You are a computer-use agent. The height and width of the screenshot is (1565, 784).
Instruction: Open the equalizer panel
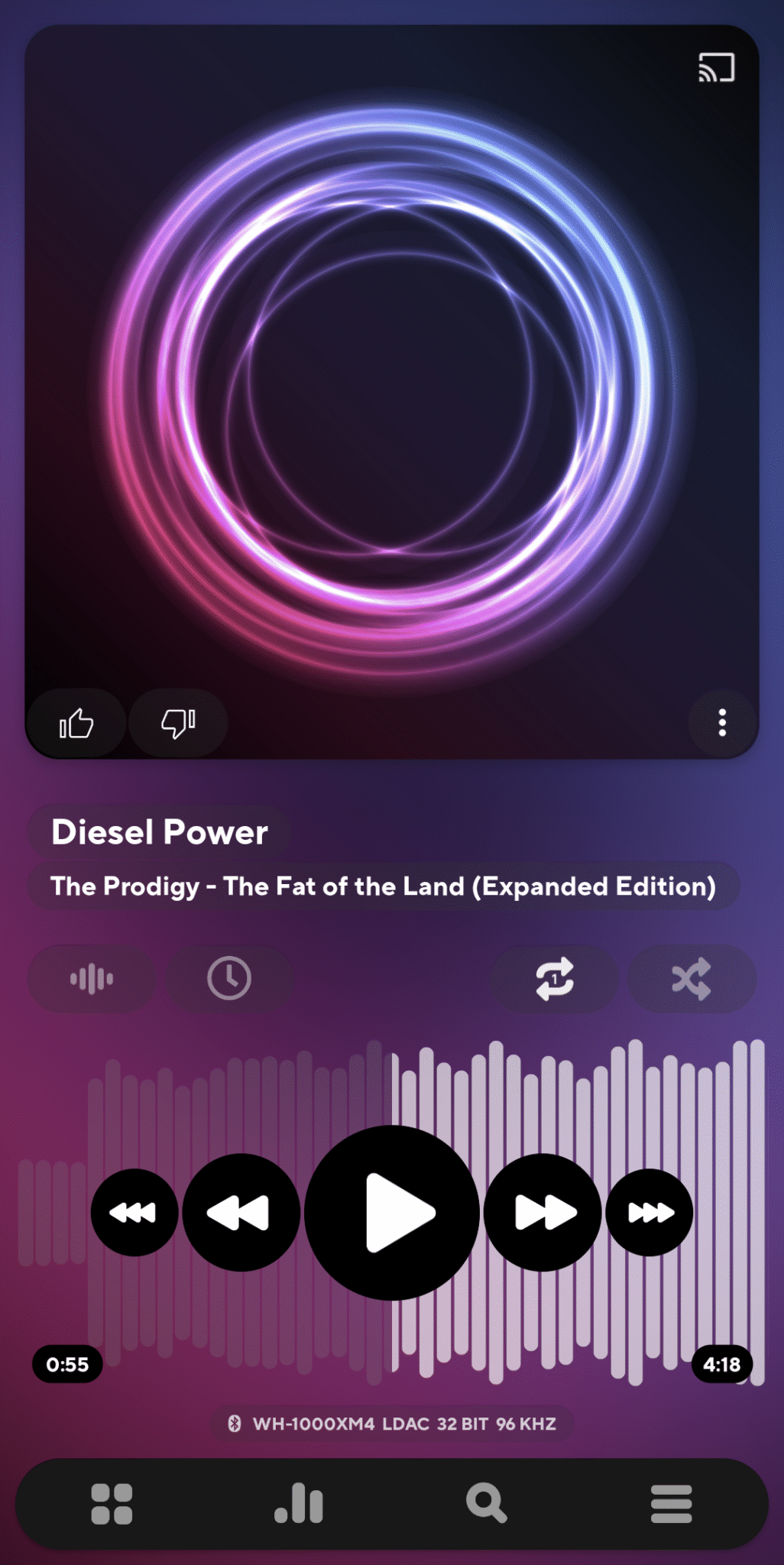click(299, 1502)
